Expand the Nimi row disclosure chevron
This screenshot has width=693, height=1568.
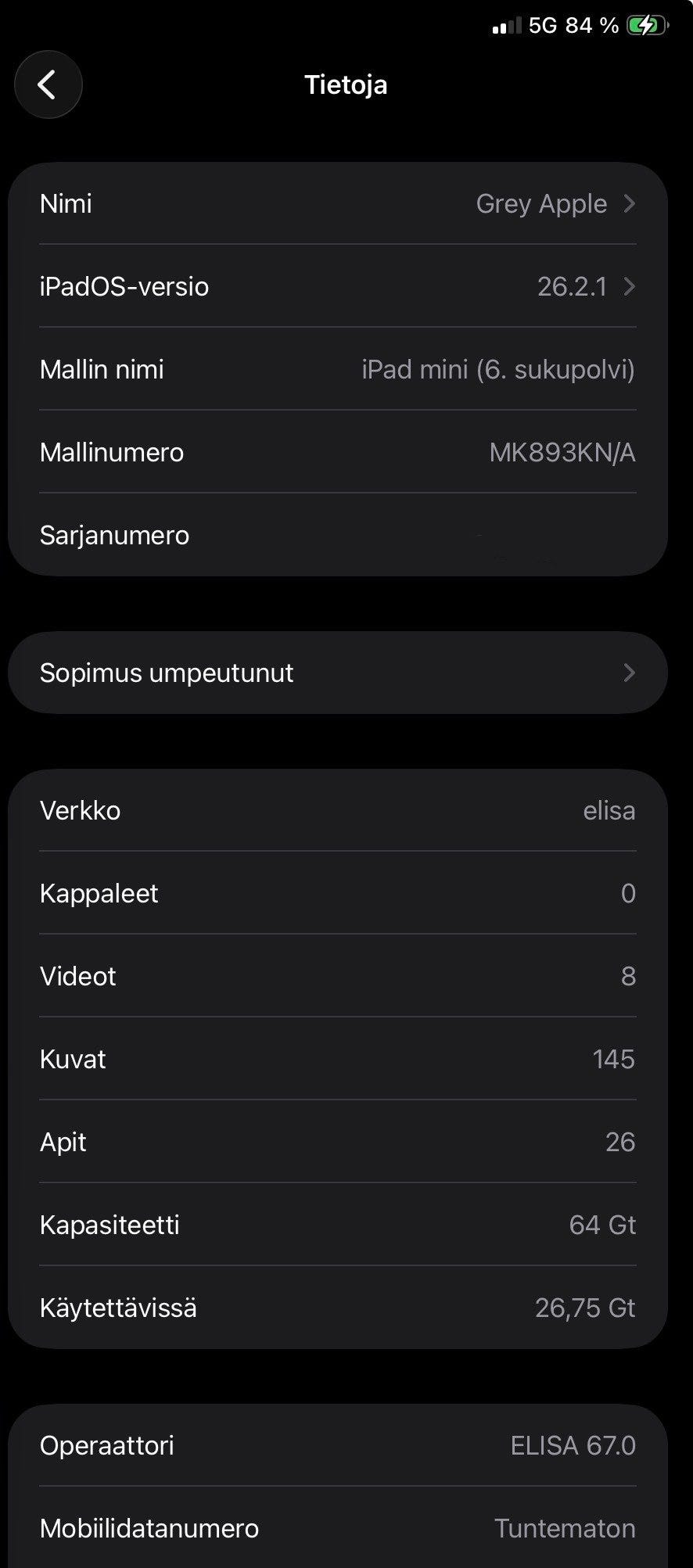(630, 203)
